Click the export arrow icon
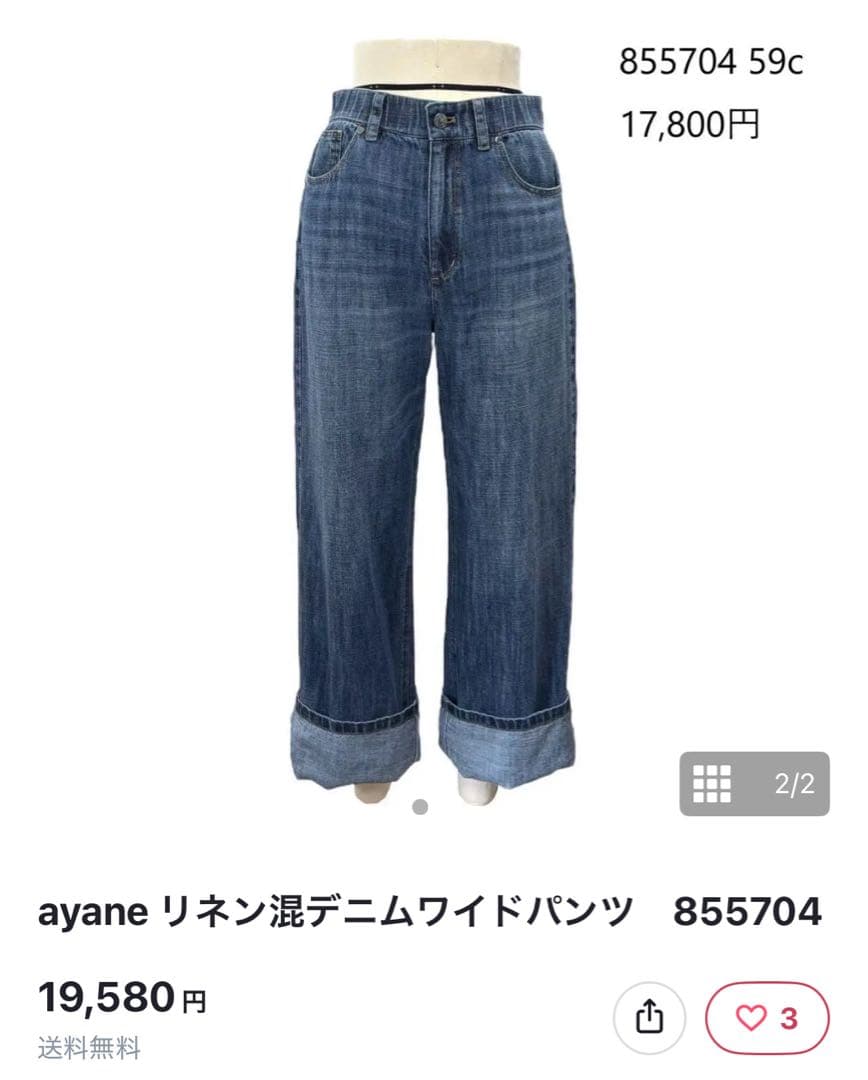Screen dimensions: 868x1080 (652, 1016)
